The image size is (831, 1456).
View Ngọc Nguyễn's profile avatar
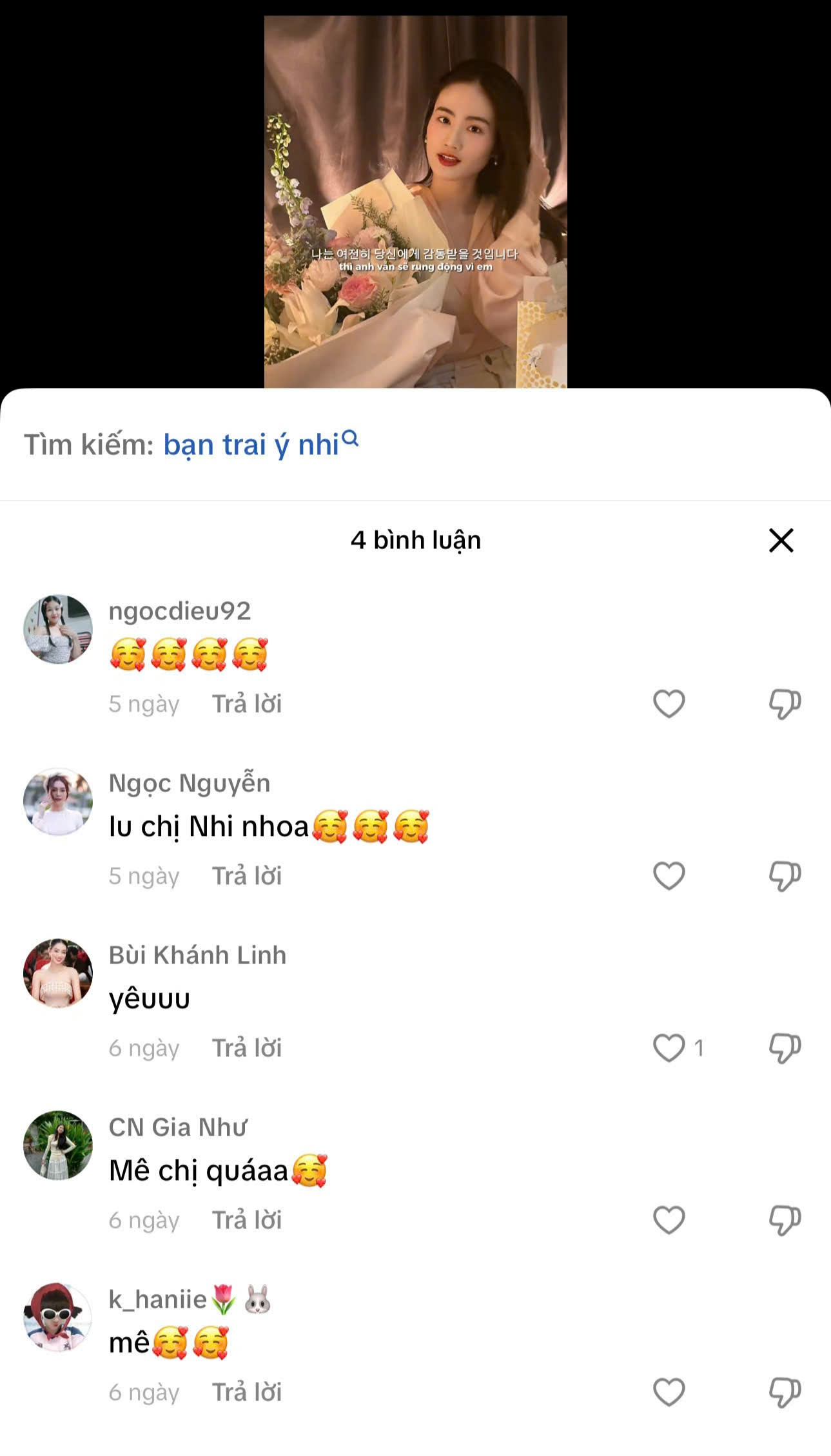tap(58, 802)
